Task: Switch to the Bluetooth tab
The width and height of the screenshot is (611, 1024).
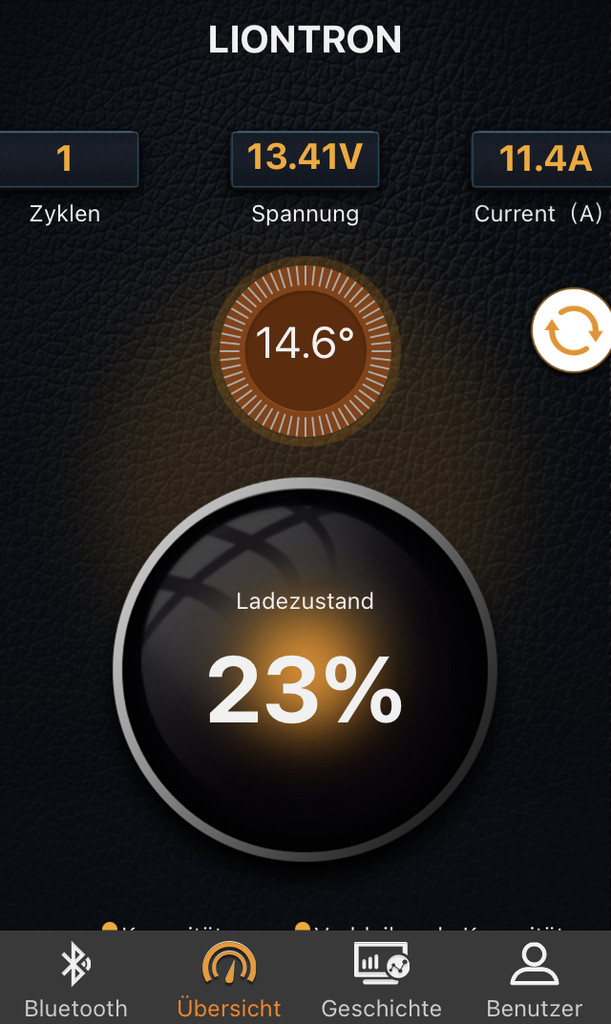Action: point(76,978)
